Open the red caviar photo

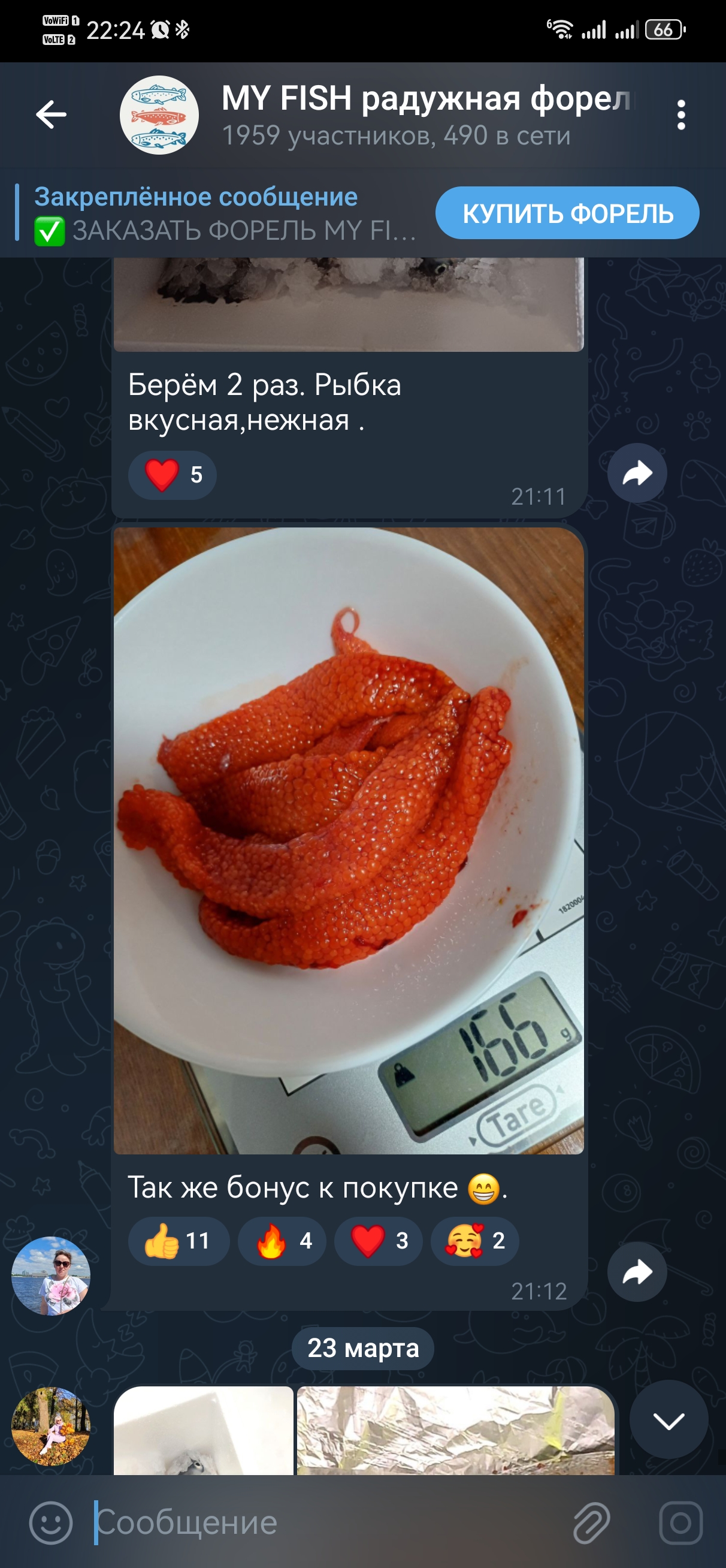(348, 840)
